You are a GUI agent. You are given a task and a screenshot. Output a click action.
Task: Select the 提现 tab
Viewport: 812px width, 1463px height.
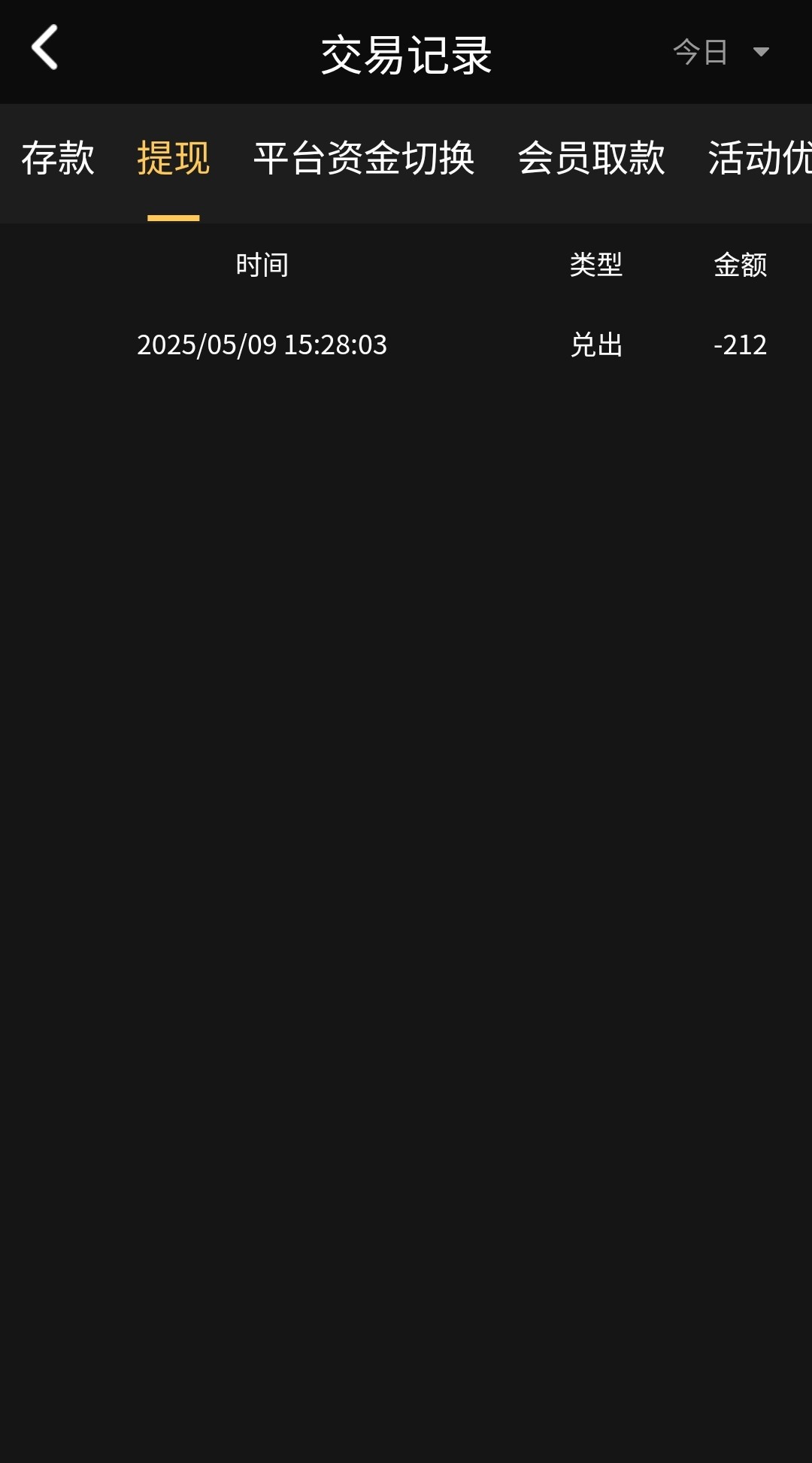pos(174,159)
